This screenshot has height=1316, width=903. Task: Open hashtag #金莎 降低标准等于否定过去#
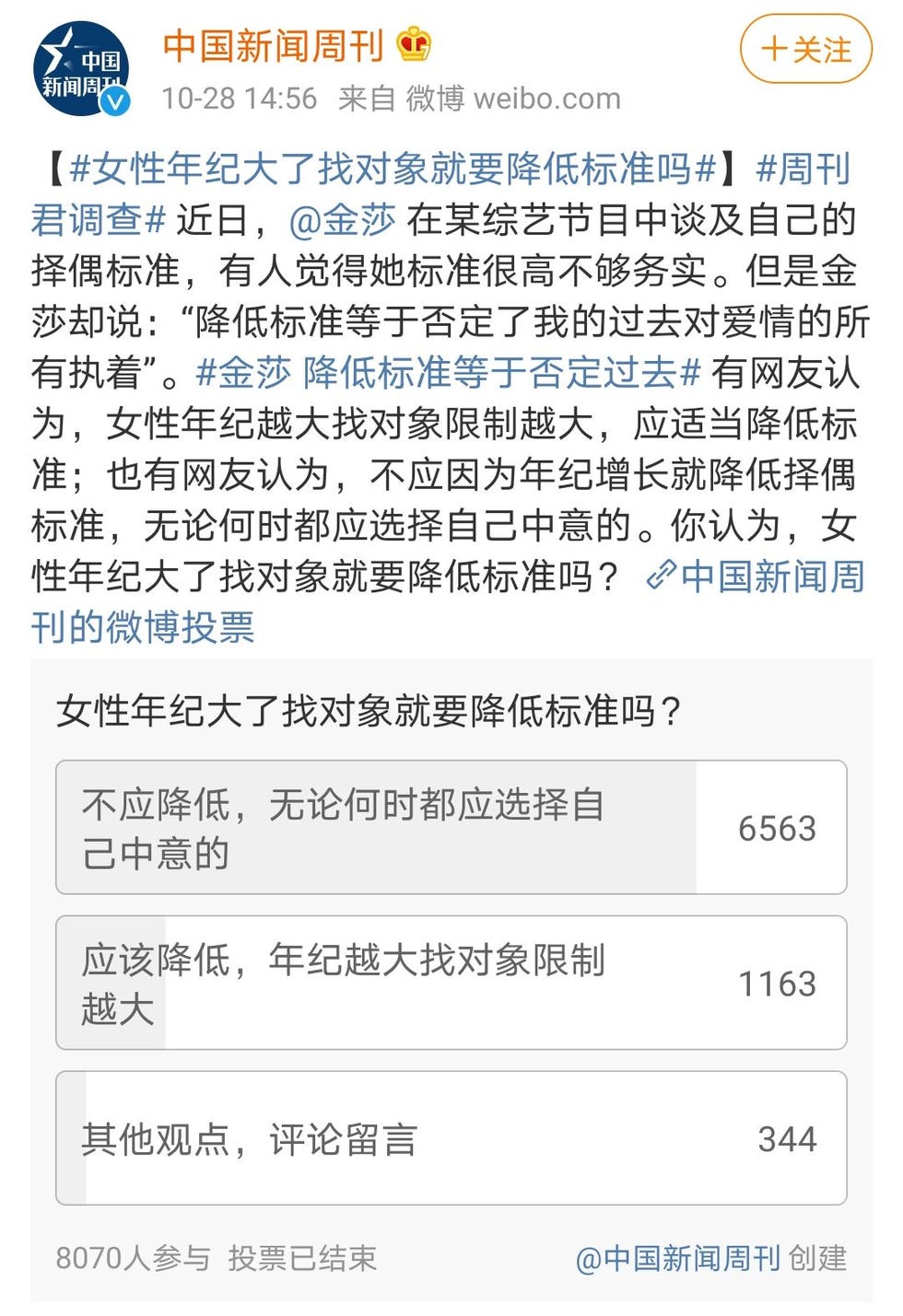[x=449, y=373]
